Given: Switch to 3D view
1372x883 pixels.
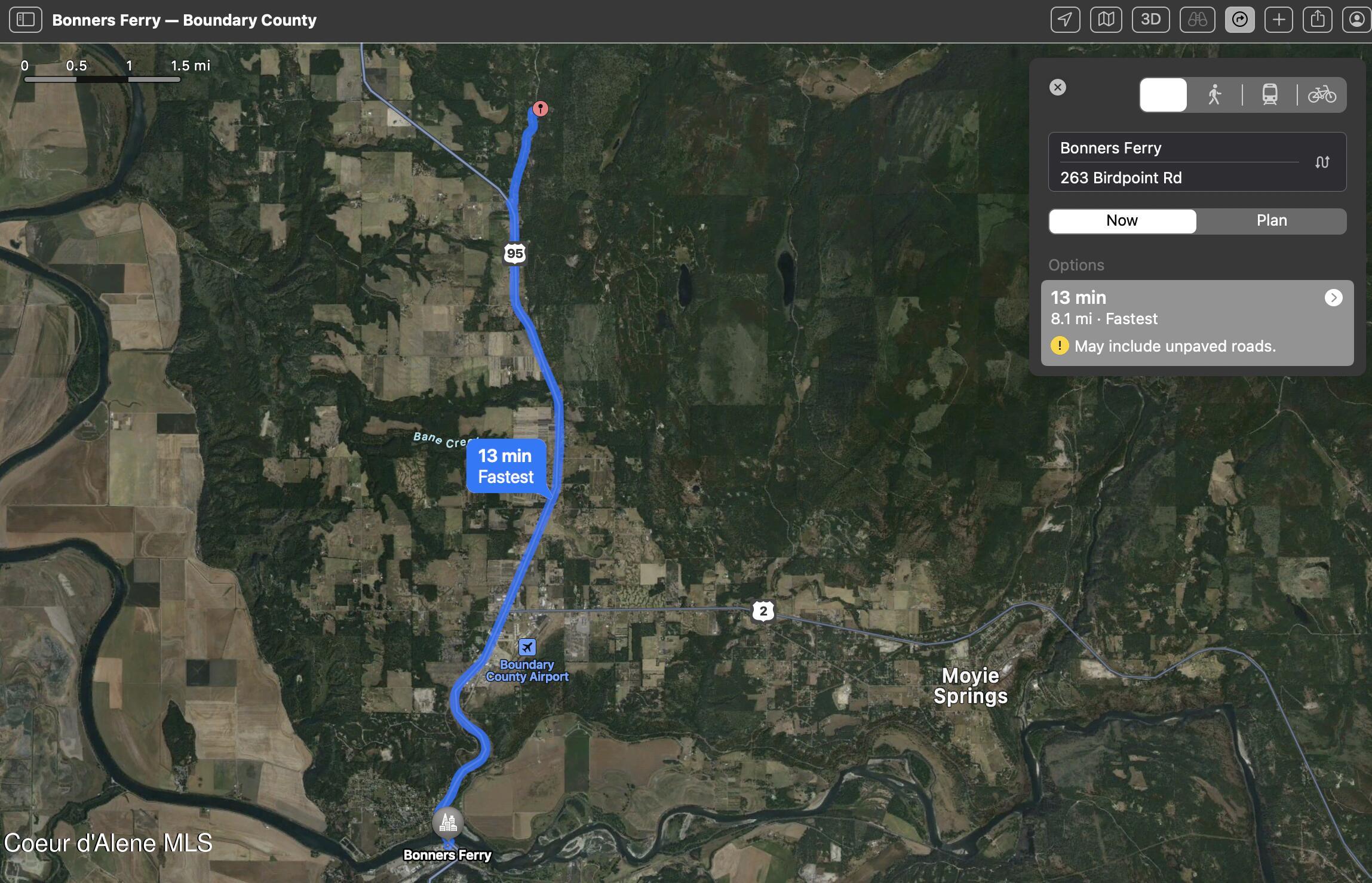Looking at the screenshot, I should tap(1150, 20).
